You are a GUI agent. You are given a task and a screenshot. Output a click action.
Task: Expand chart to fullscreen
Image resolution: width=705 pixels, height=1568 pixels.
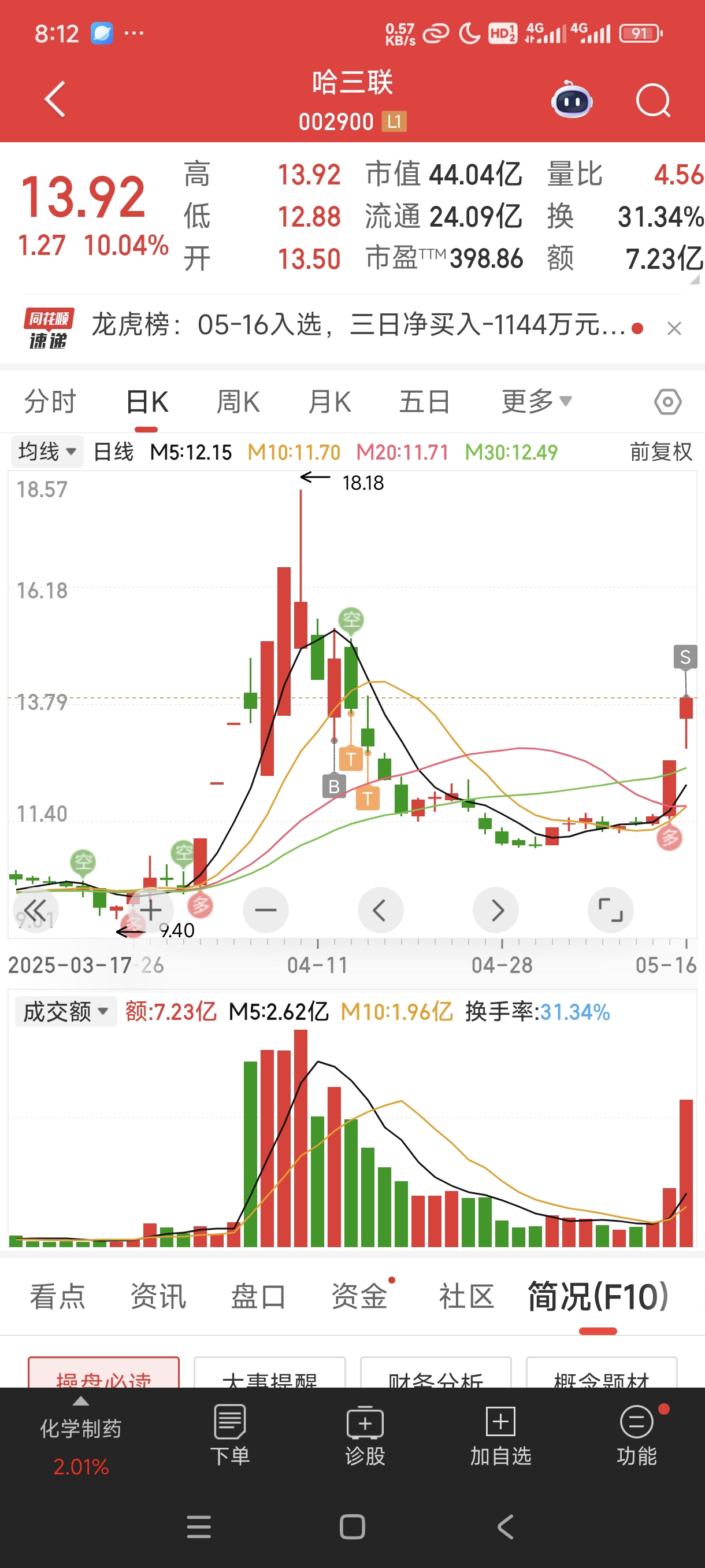point(611,910)
